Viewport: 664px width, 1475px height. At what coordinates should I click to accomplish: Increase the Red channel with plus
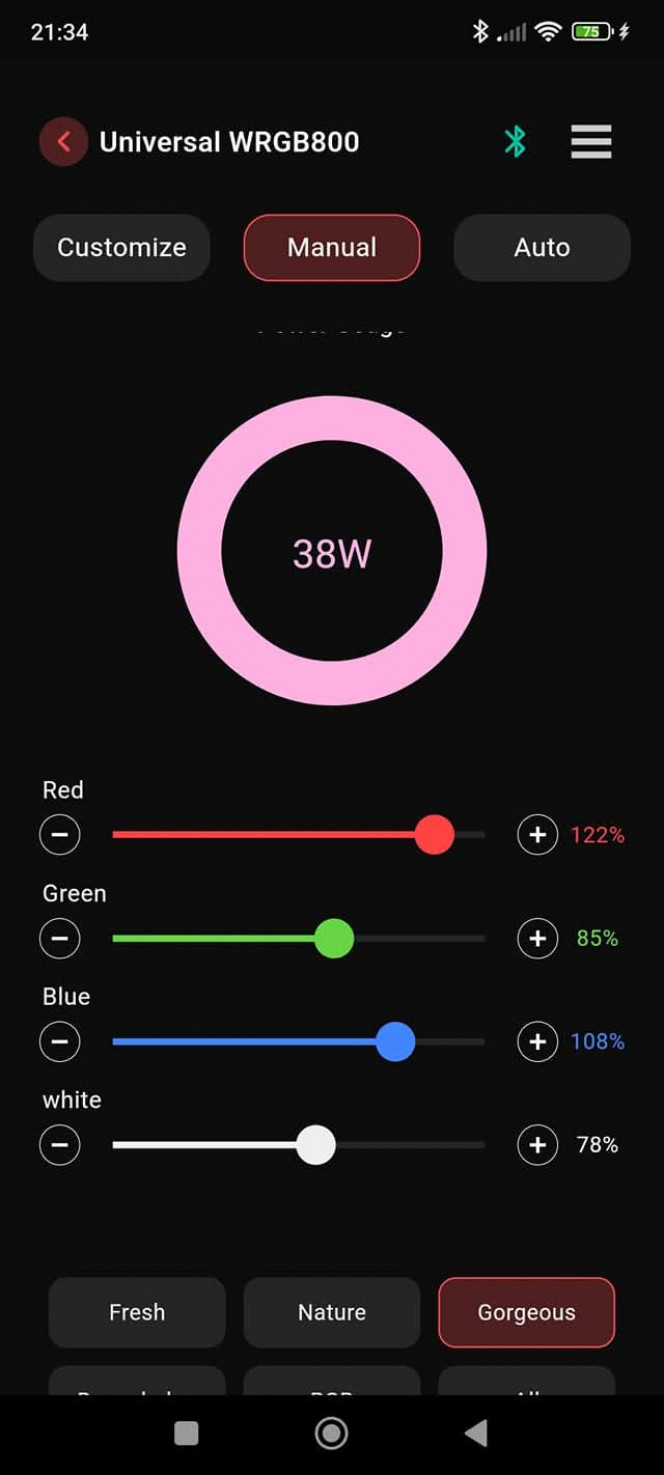538,835
